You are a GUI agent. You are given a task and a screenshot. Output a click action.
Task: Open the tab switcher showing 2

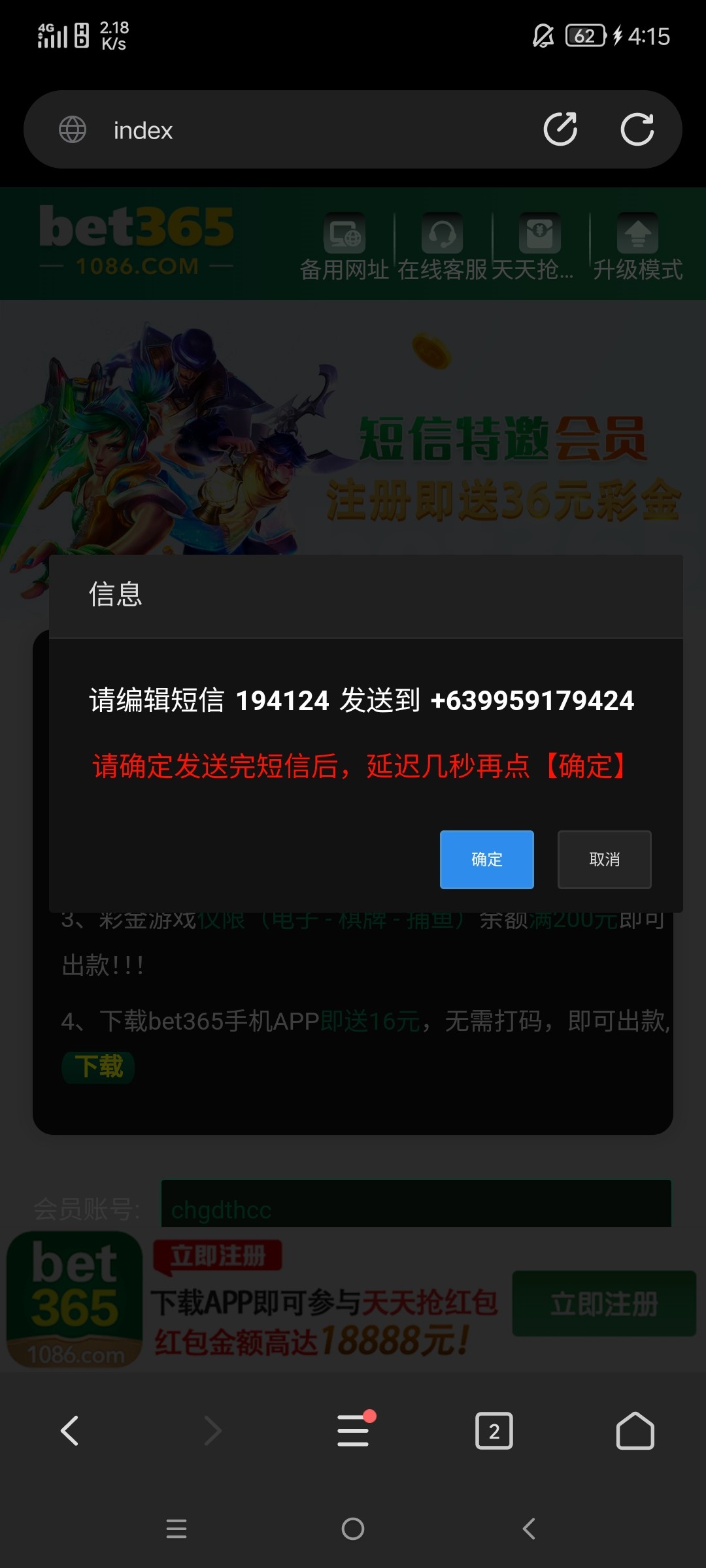click(494, 1431)
